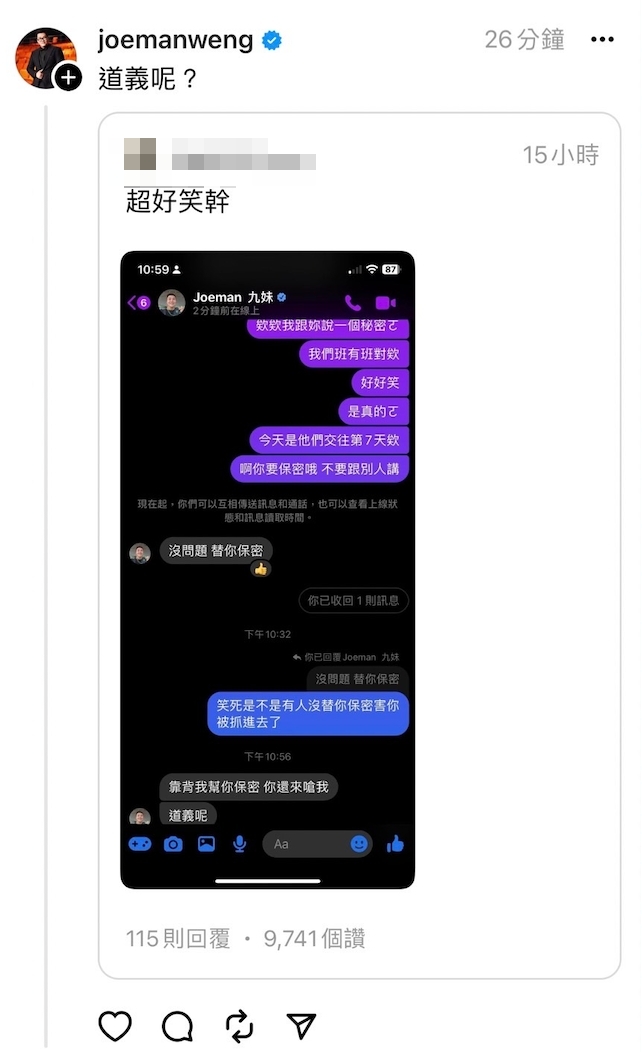Follow joemanweng via avatar plus badge
The height and width of the screenshot is (1052, 642).
click(x=68, y=77)
